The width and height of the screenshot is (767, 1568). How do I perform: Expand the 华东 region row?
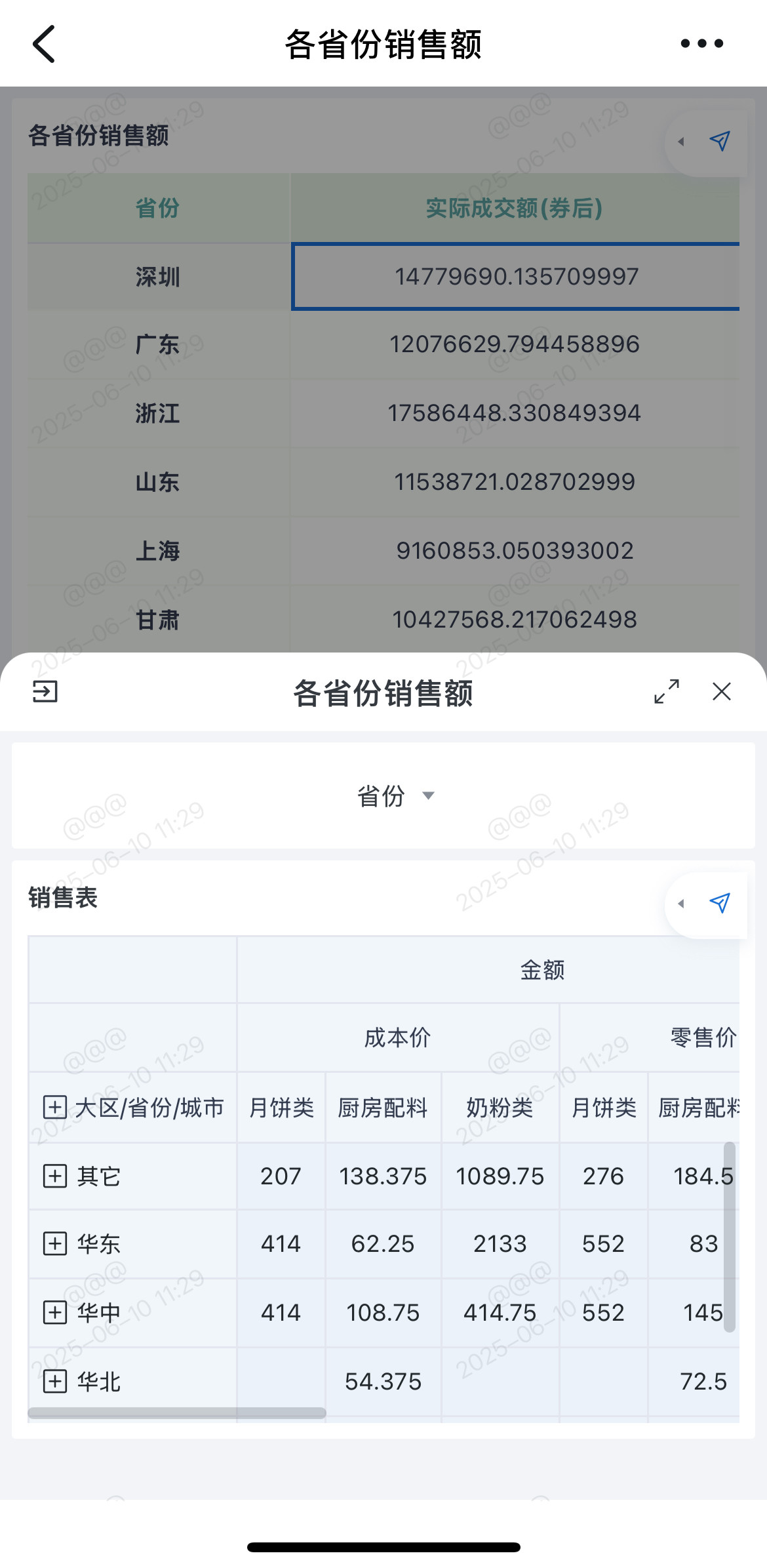(54, 1244)
